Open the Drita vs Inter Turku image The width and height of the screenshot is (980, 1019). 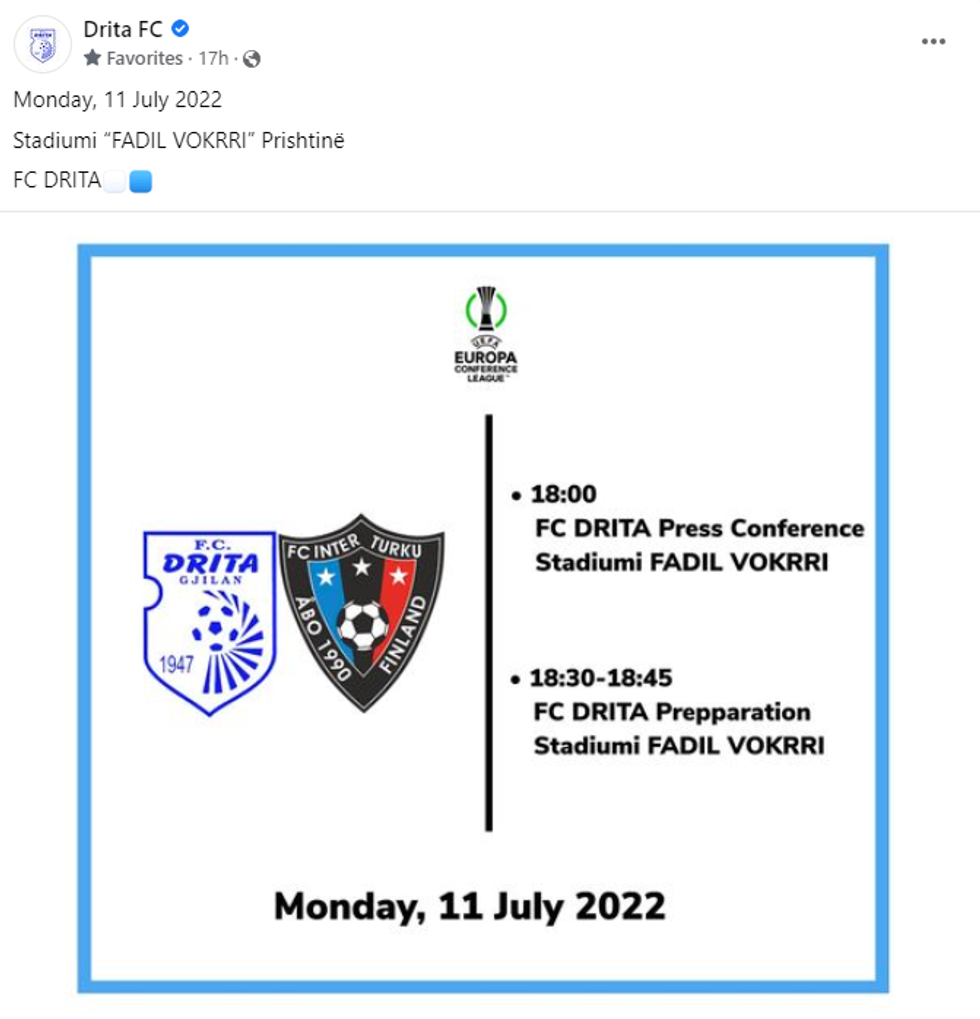tap(483, 618)
